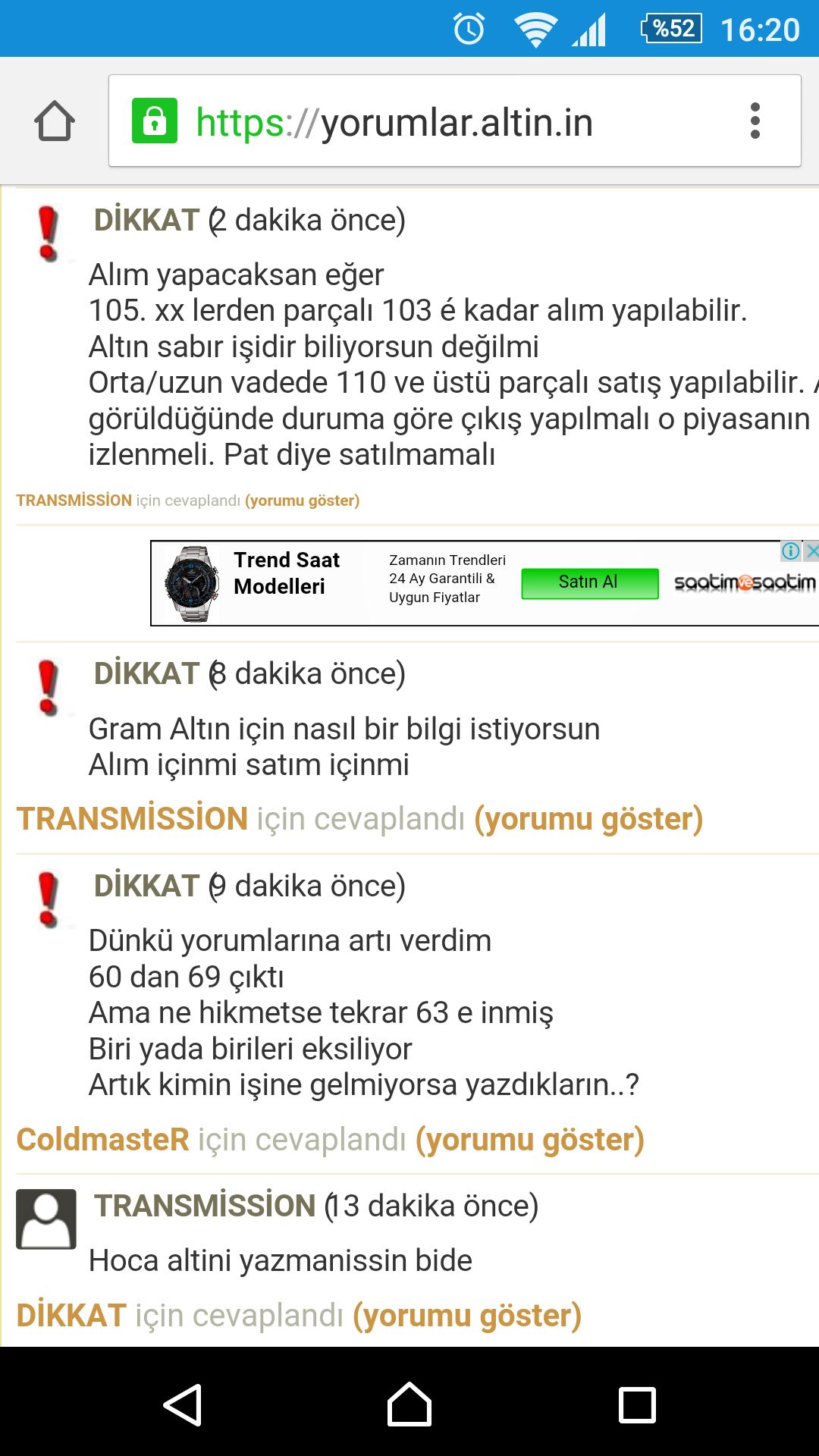Show comment that TRANSMİSSİON replied to DİKKAT
The width and height of the screenshot is (819, 1456).
point(467,1316)
